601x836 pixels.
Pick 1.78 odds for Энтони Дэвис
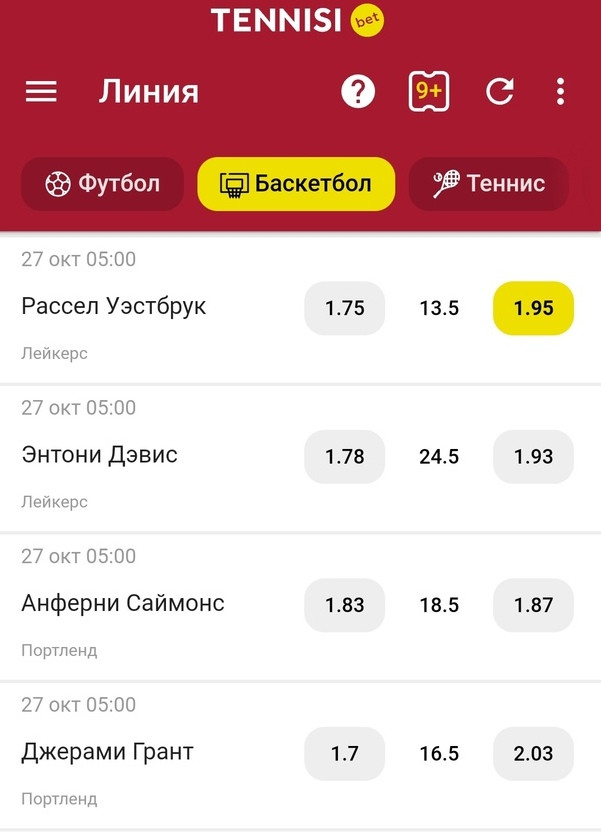click(x=345, y=457)
